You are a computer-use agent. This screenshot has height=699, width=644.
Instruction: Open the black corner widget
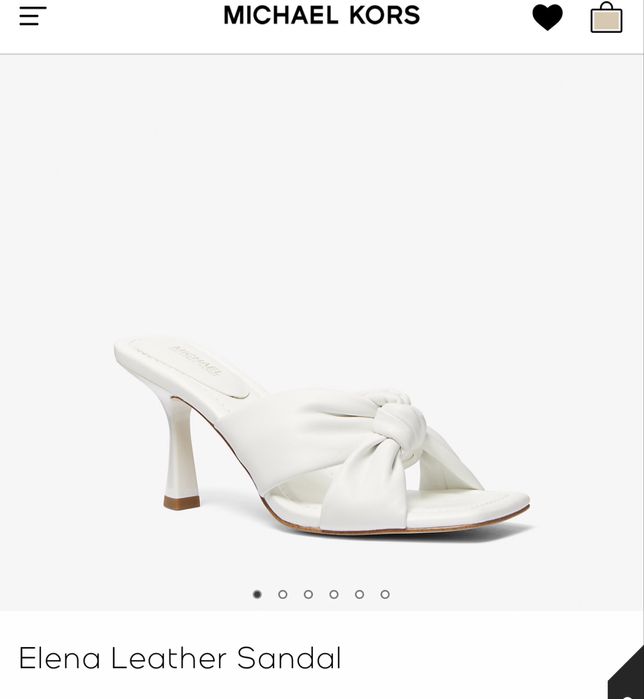[x=629, y=675]
